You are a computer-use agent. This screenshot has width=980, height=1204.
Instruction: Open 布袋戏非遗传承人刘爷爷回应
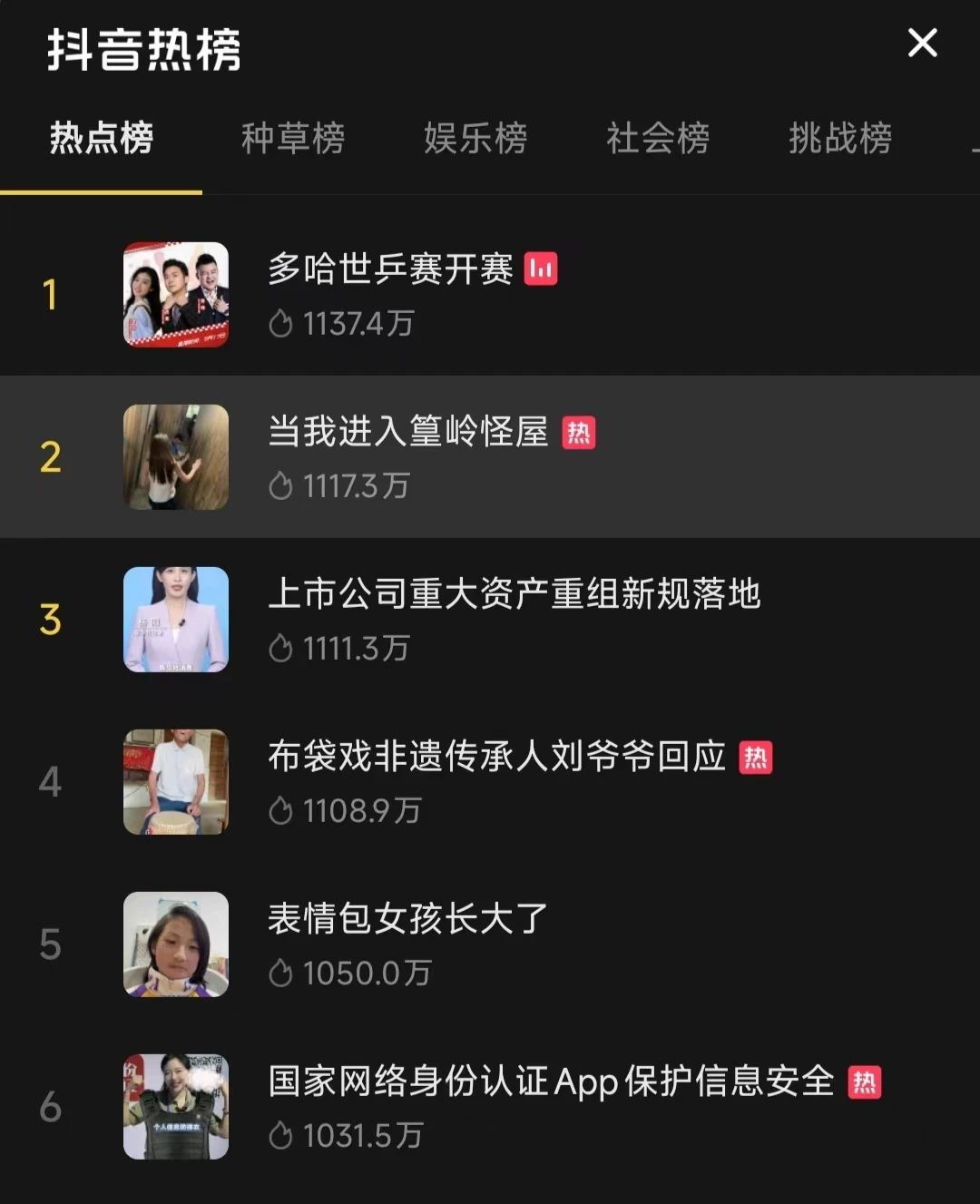click(x=496, y=757)
